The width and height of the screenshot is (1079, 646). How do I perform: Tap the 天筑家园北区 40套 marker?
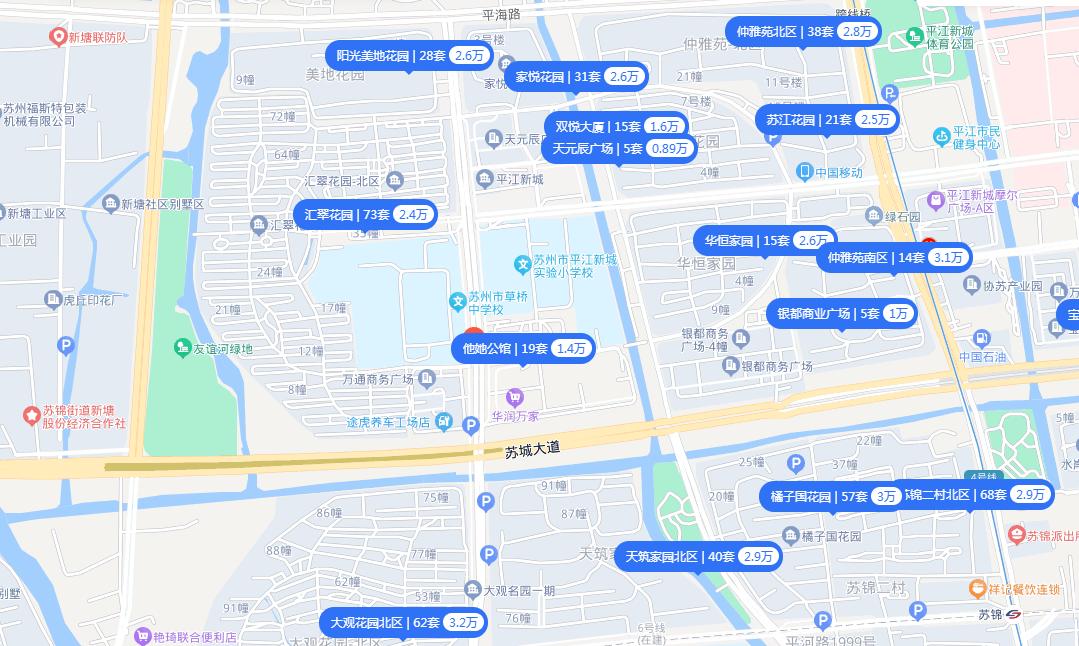point(698,557)
